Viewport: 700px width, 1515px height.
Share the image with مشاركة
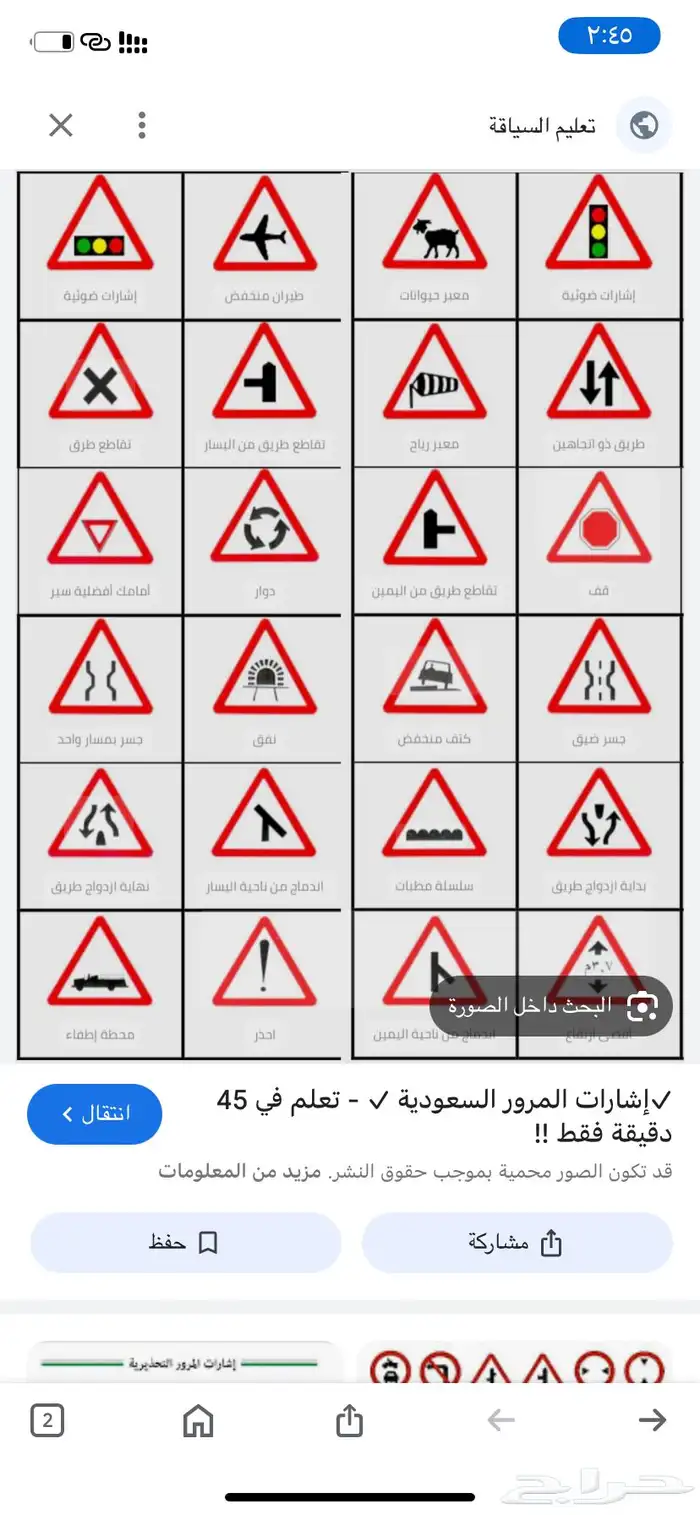517,1243
